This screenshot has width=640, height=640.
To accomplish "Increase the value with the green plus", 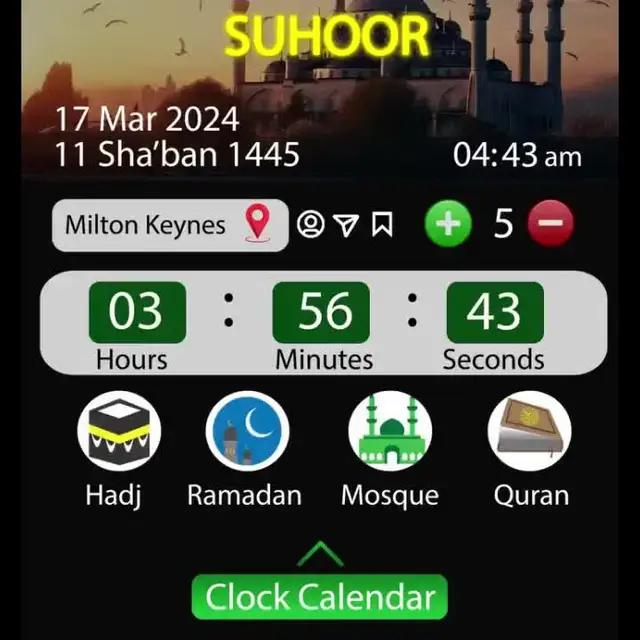I will point(448,224).
